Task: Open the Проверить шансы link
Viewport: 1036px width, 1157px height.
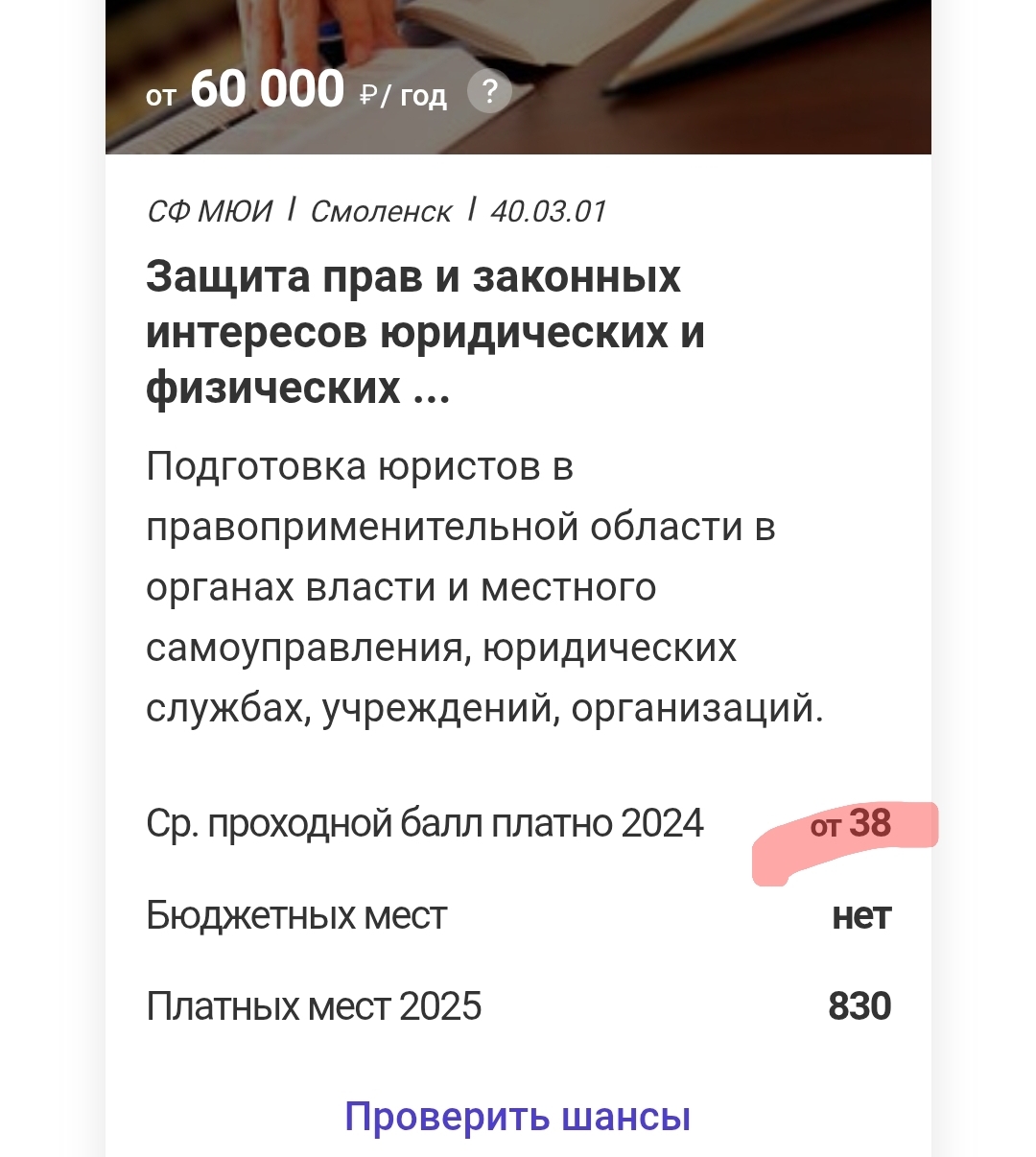Action: click(x=517, y=1117)
